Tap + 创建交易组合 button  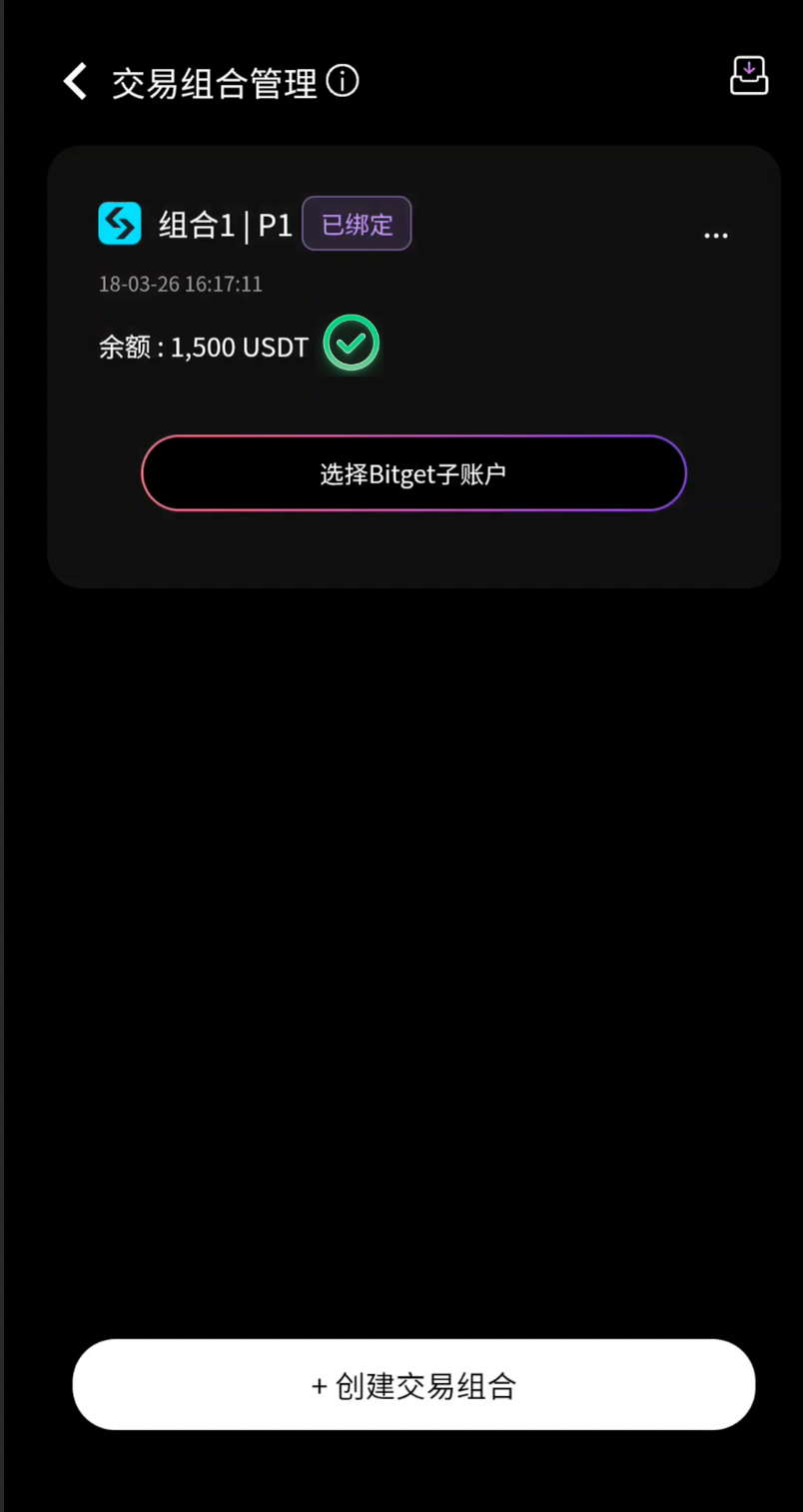pyautogui.click(x=413, y=1385)
